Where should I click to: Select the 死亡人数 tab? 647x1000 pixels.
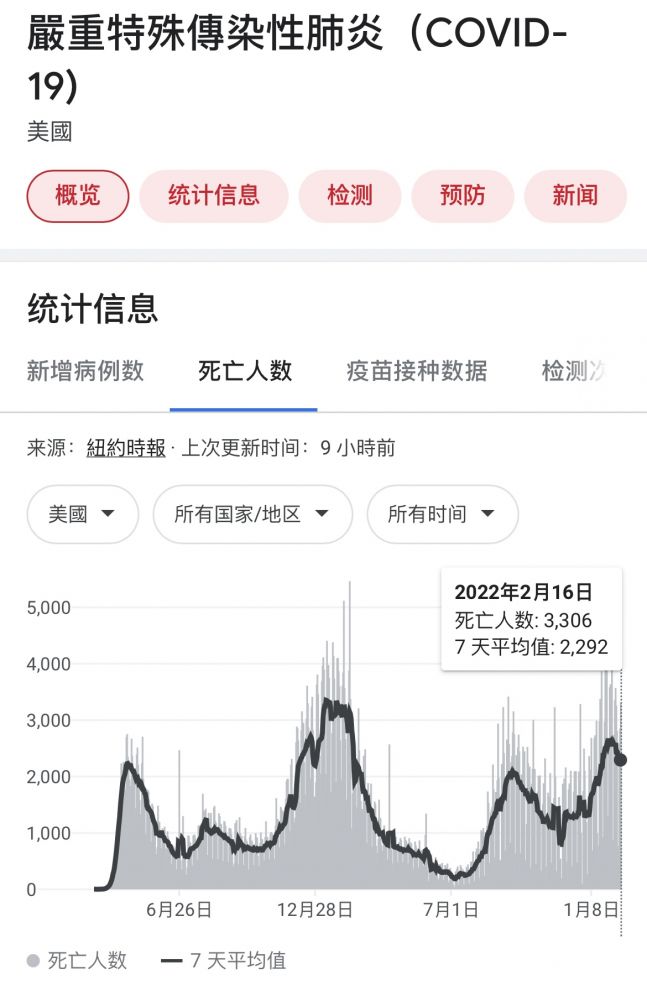click(x=245, y=371)
